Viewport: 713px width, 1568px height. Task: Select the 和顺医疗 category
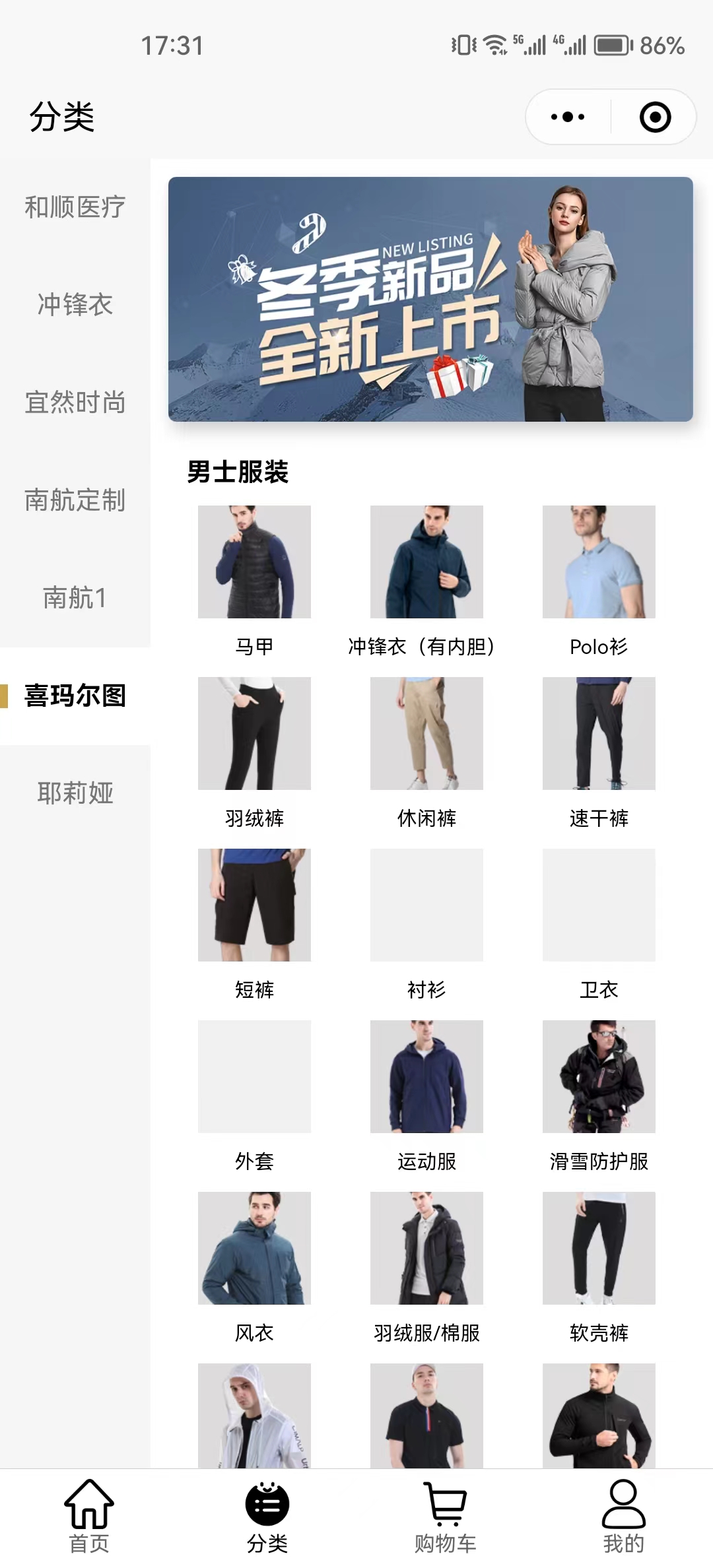(x=75, y=207)
